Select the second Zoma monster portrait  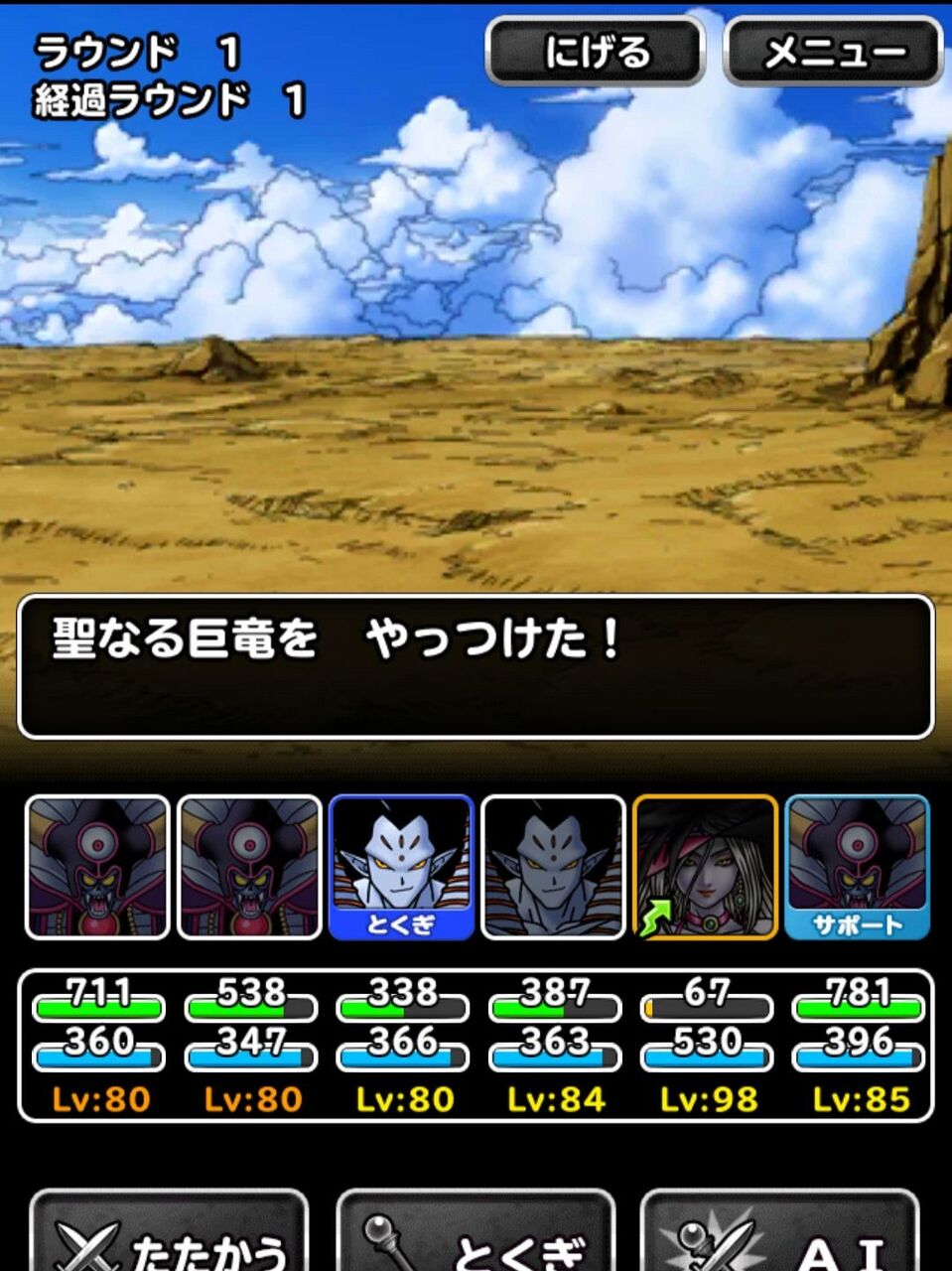coord(247,867)
